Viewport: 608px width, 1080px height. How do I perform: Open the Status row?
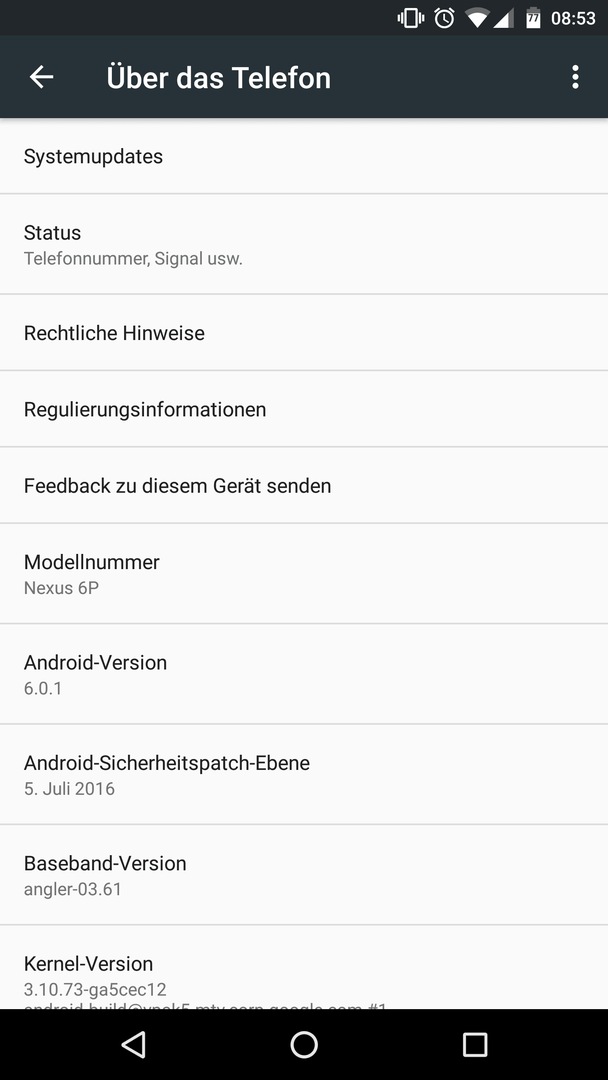[x=304, y=245]
